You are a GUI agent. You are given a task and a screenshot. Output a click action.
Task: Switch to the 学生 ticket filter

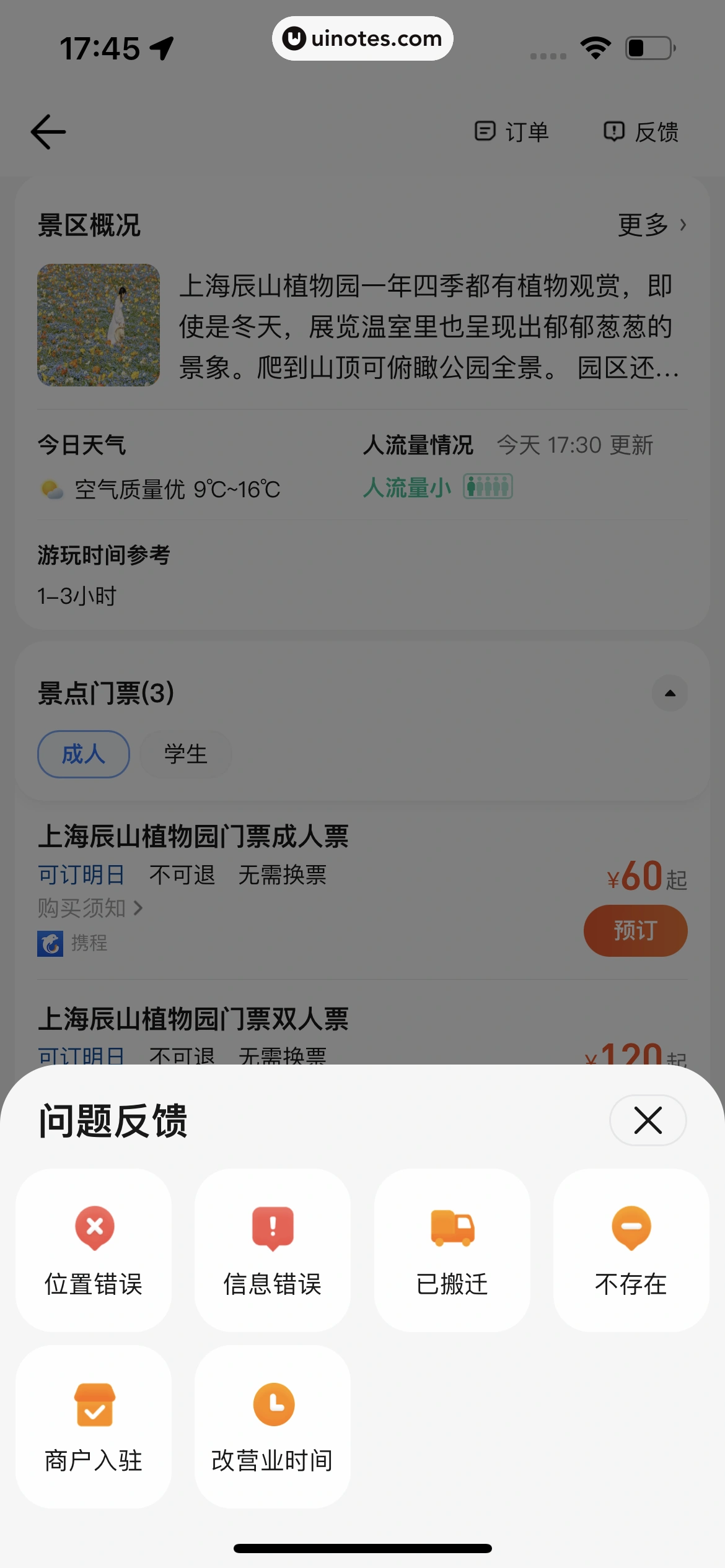pyautogui.click(x=186, y=754)
